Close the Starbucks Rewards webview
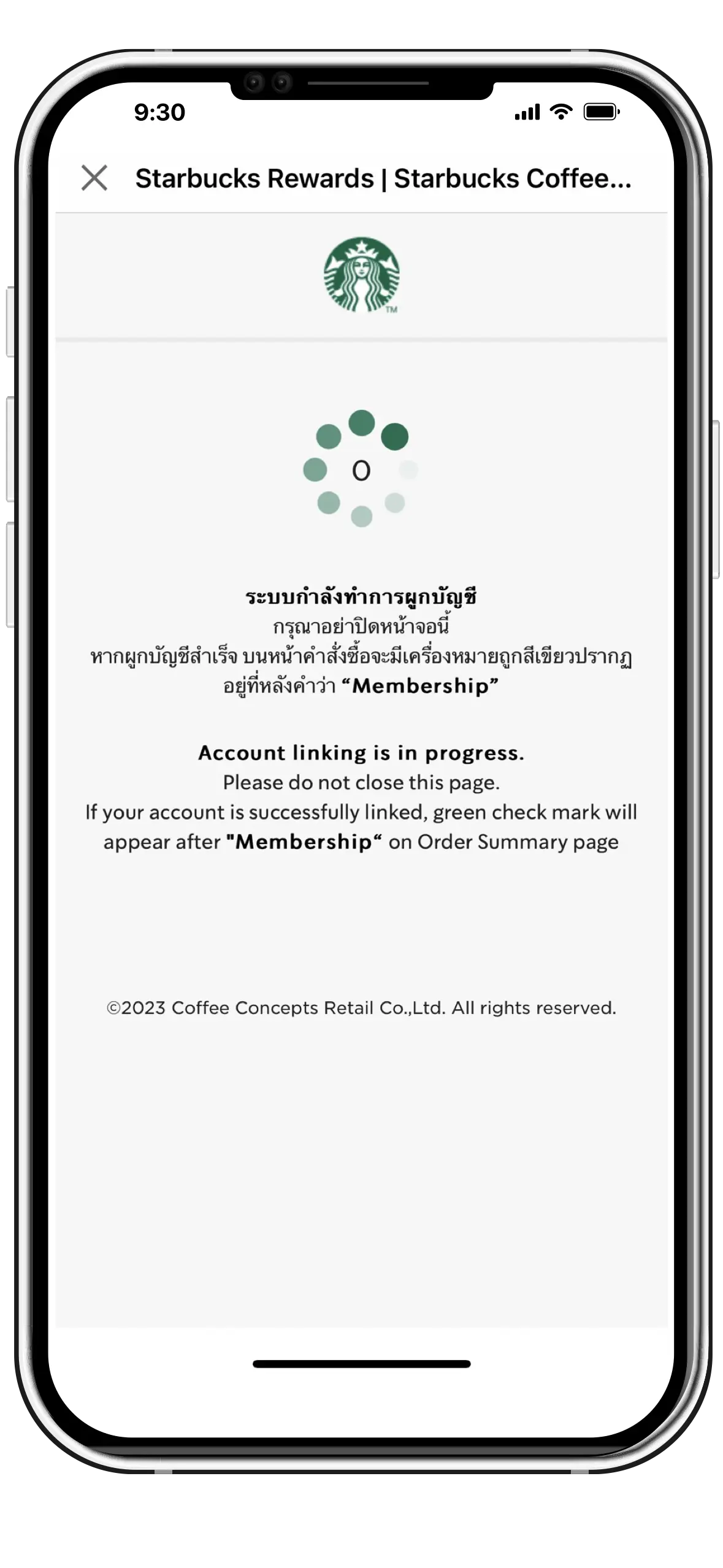This screenshot has width=723, height=1568. (94, 179)
